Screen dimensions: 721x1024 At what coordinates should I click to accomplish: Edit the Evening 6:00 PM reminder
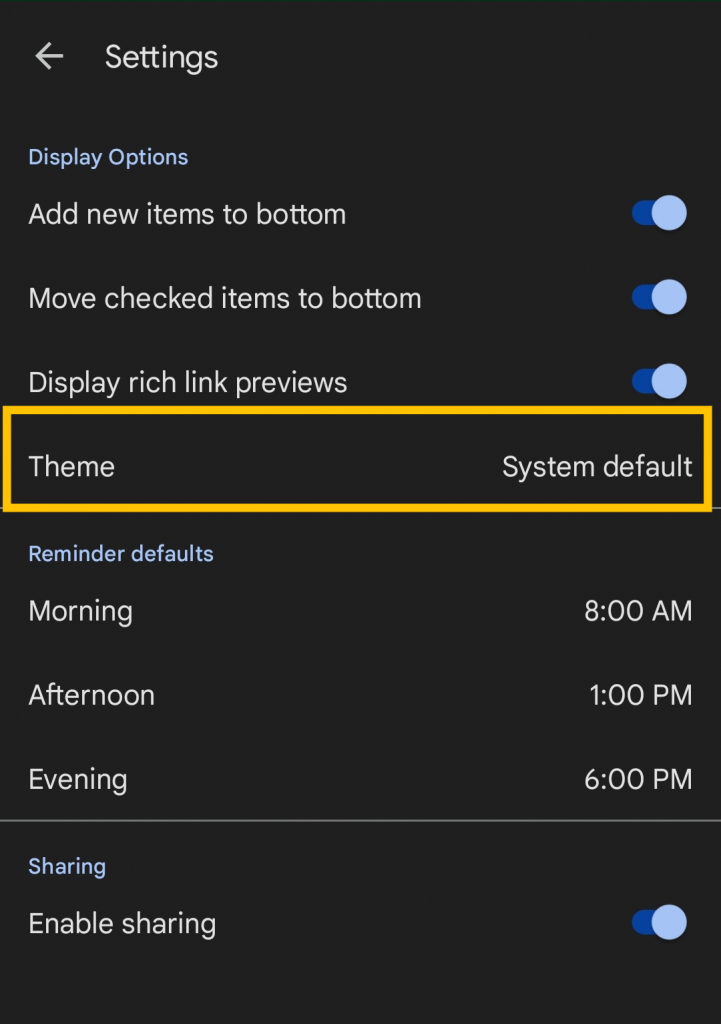pos(360,779)
